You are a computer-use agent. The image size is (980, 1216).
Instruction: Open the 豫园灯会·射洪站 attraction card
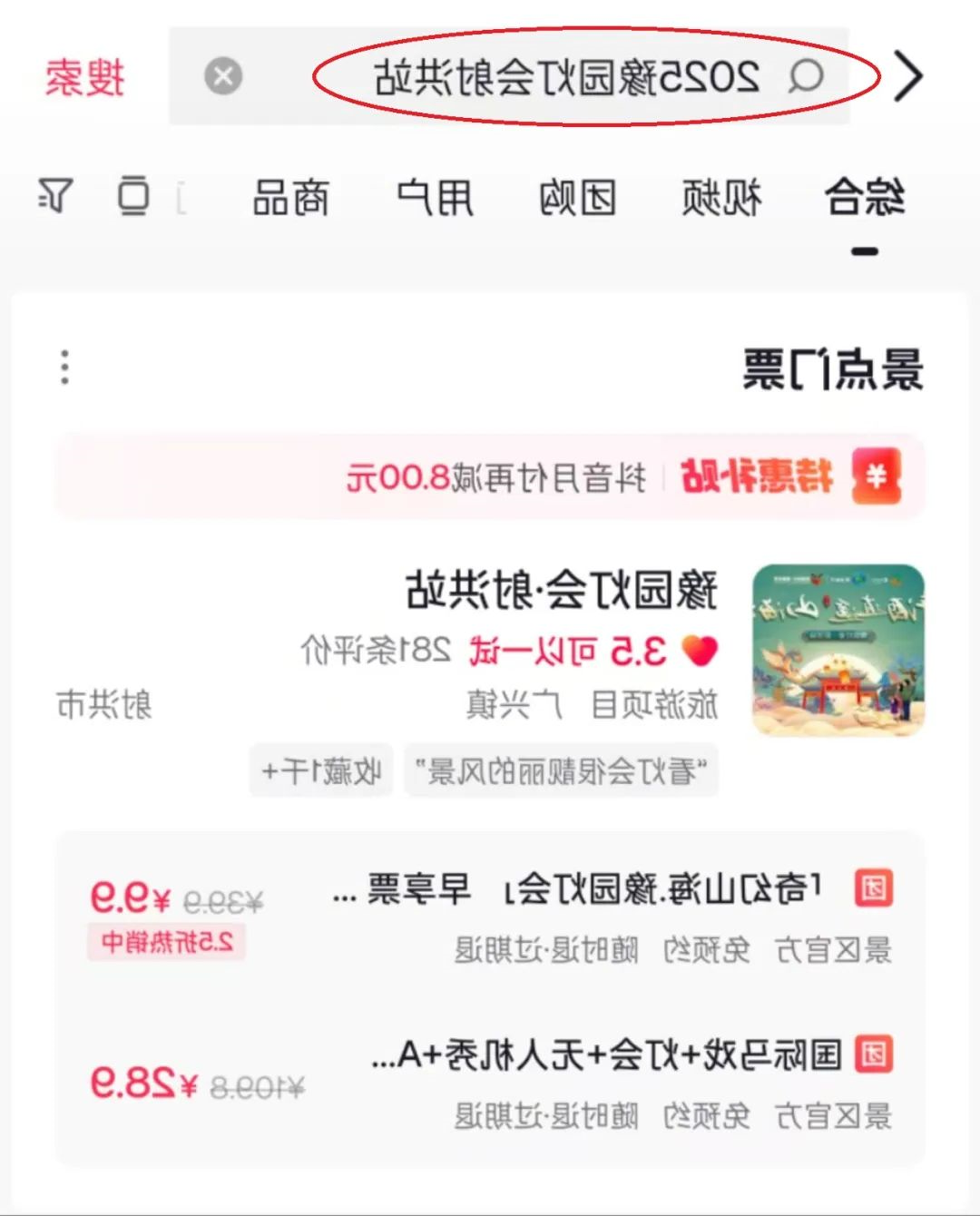click(x=561, y=592)
